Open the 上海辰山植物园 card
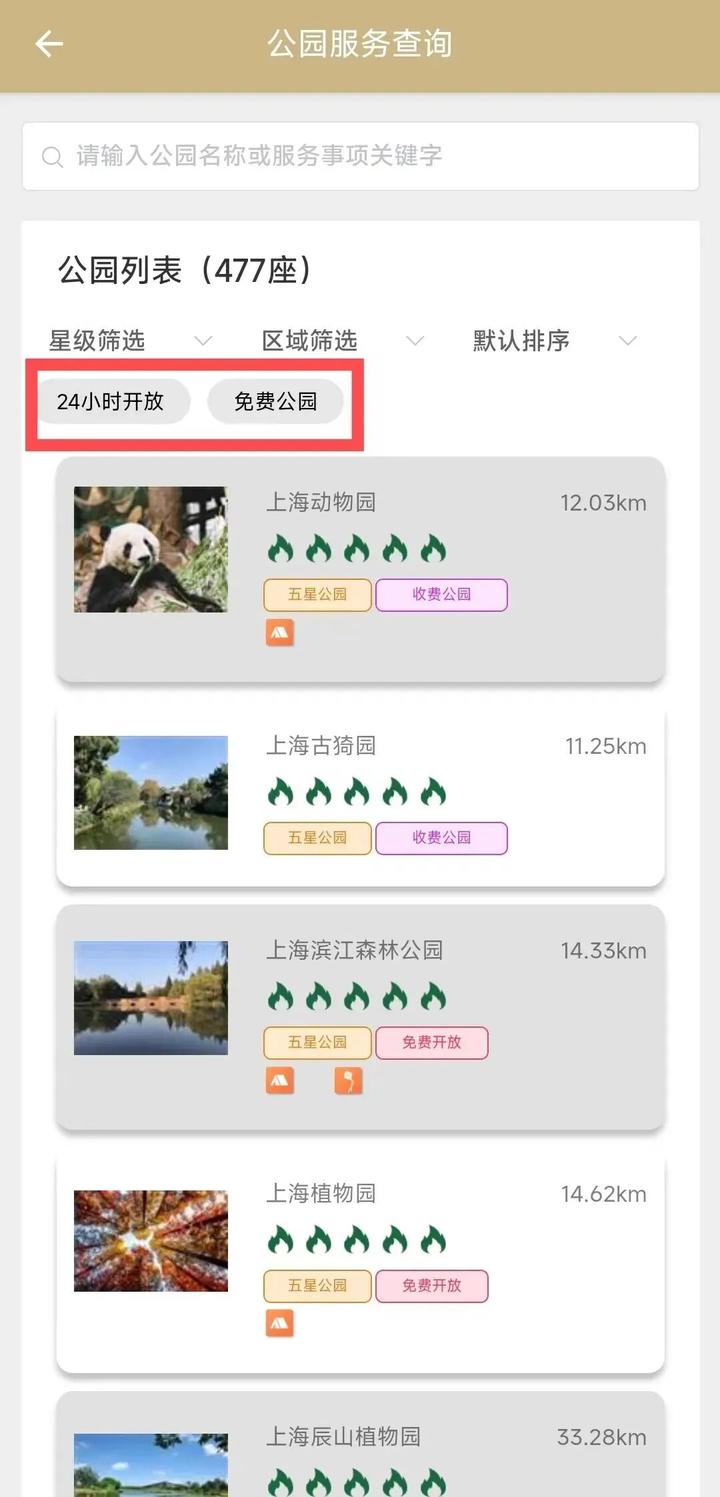720x1497 pixels. [x=360, y=1445]
